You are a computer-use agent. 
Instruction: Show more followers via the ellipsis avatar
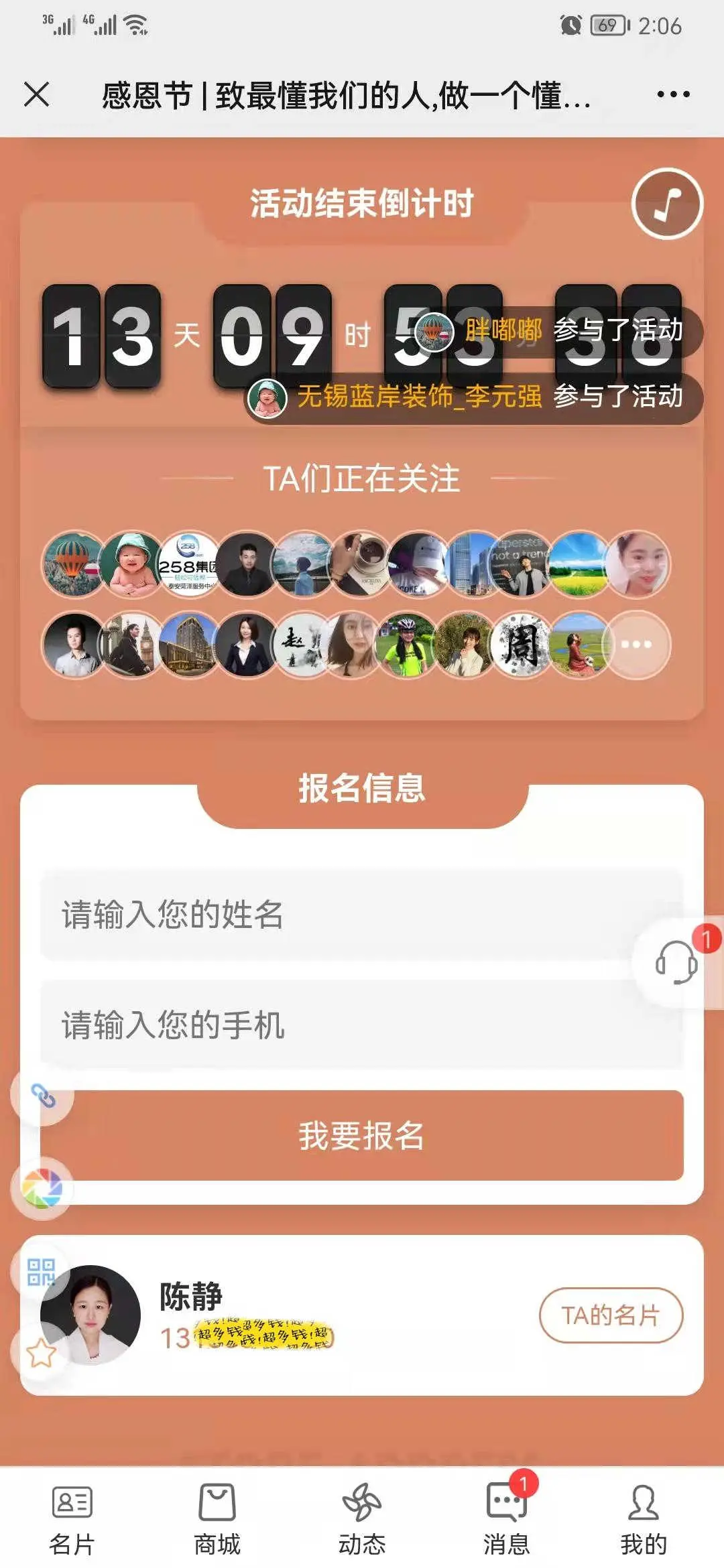636,645
